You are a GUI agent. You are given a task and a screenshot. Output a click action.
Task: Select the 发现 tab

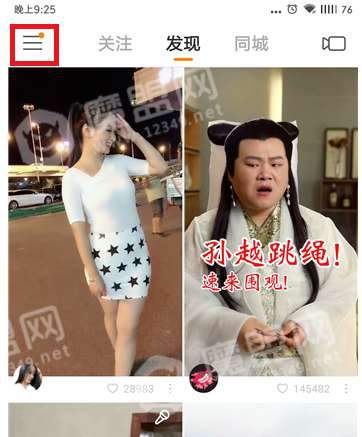coord(183,44)
